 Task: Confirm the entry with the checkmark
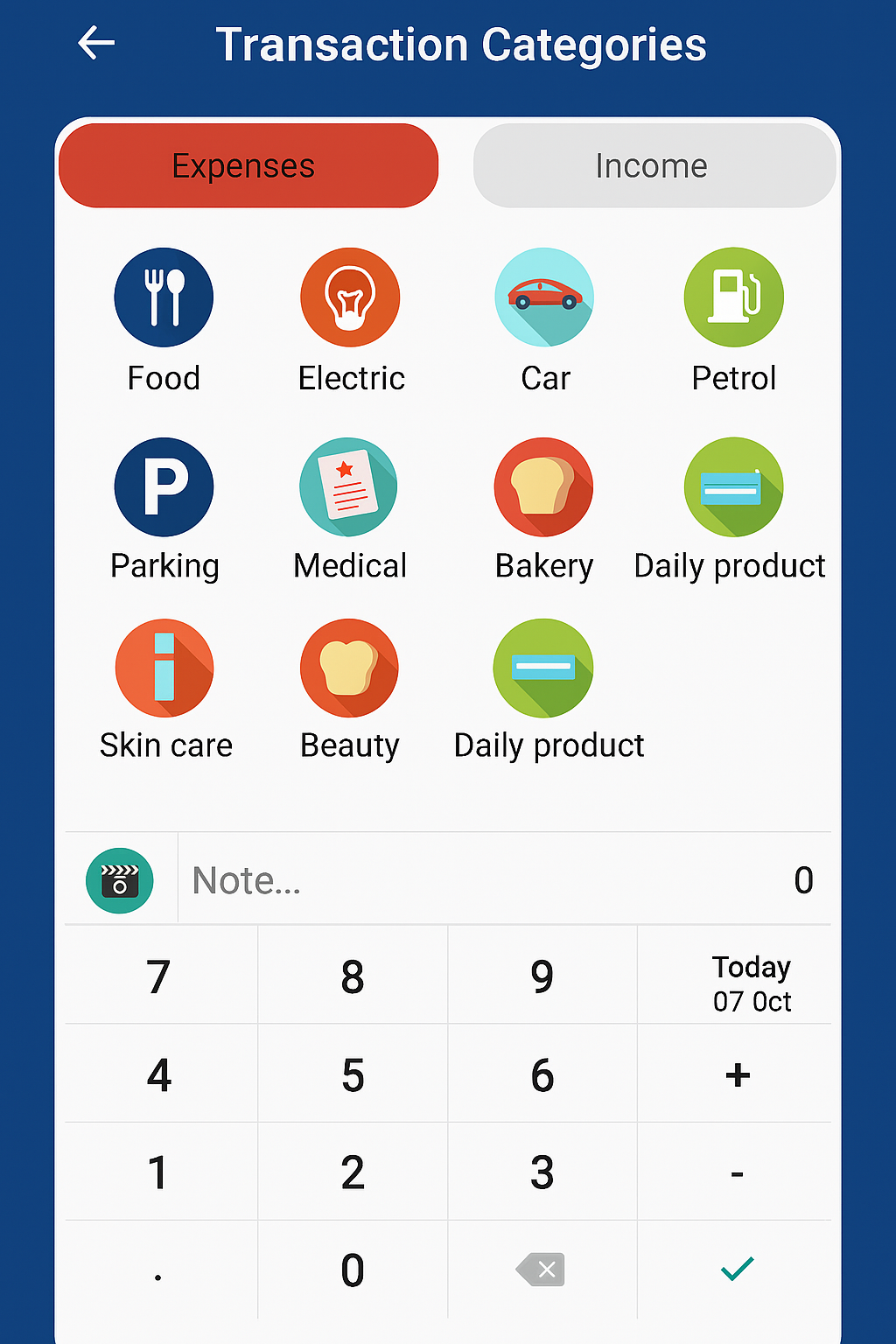click(737, 1269)
